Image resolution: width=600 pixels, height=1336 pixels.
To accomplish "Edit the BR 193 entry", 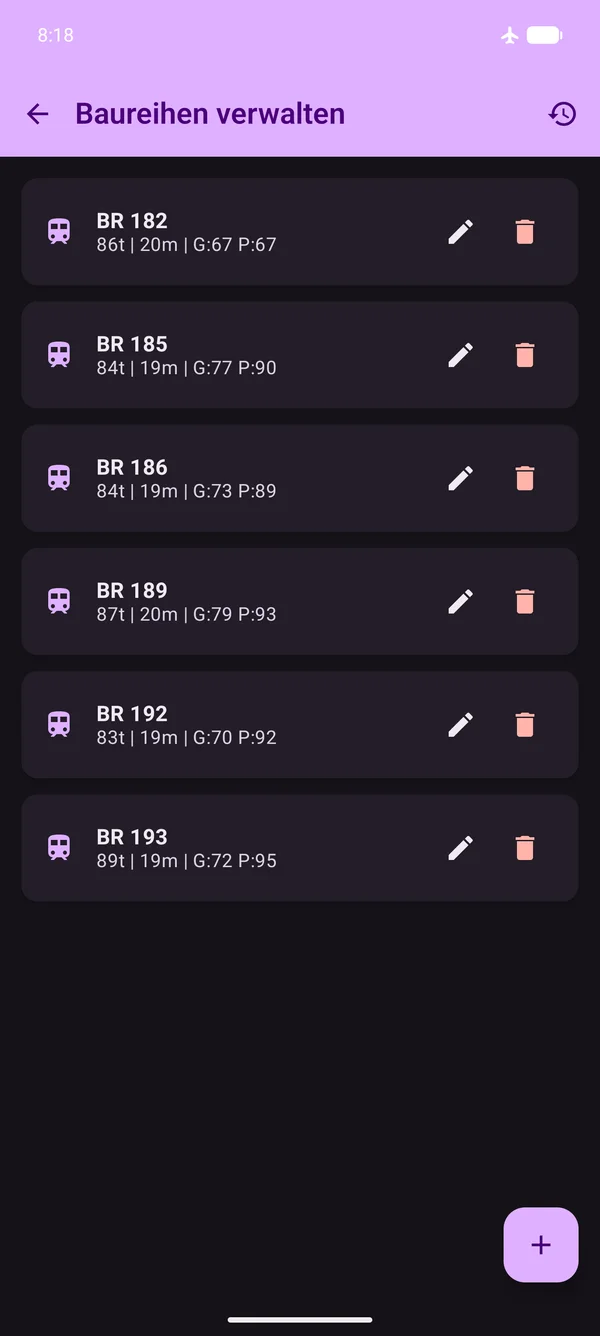I will (x=460, y=848).
